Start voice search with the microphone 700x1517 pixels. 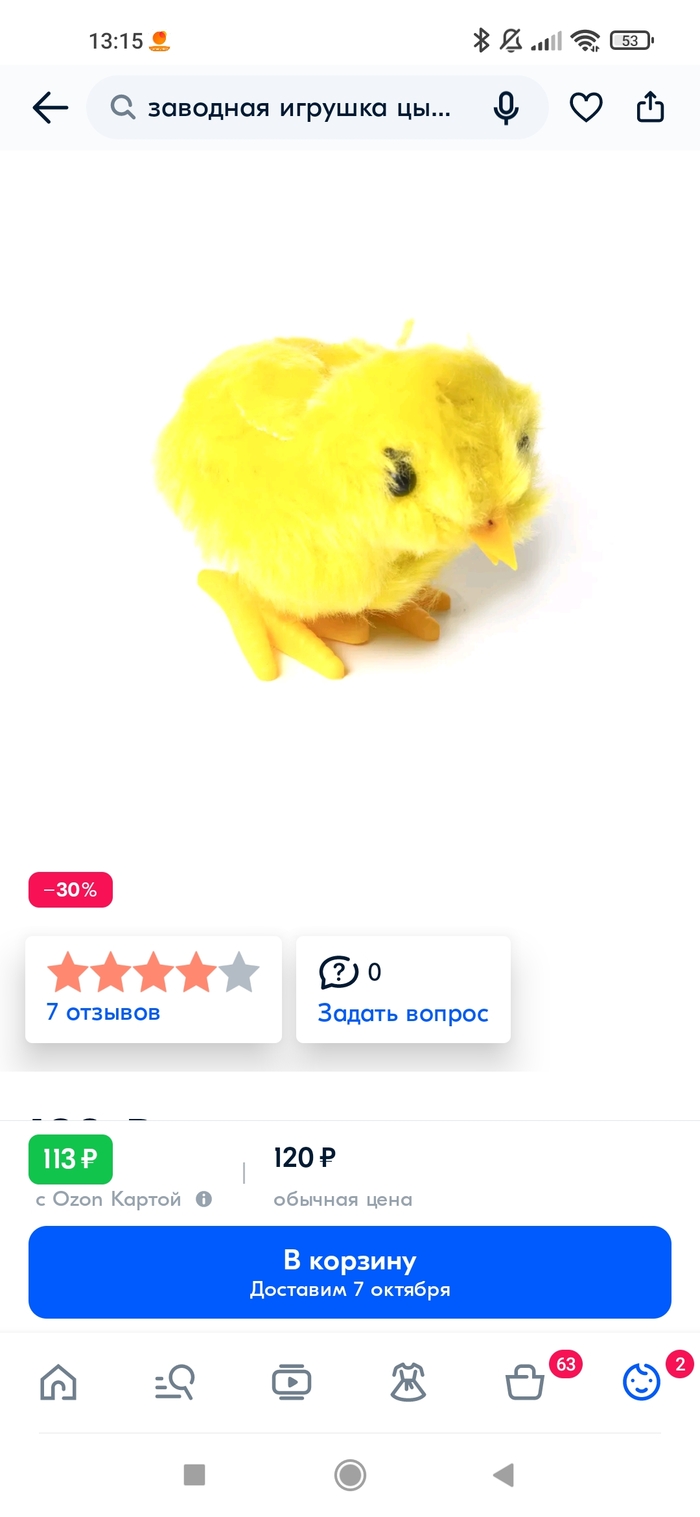pos(507,108)
